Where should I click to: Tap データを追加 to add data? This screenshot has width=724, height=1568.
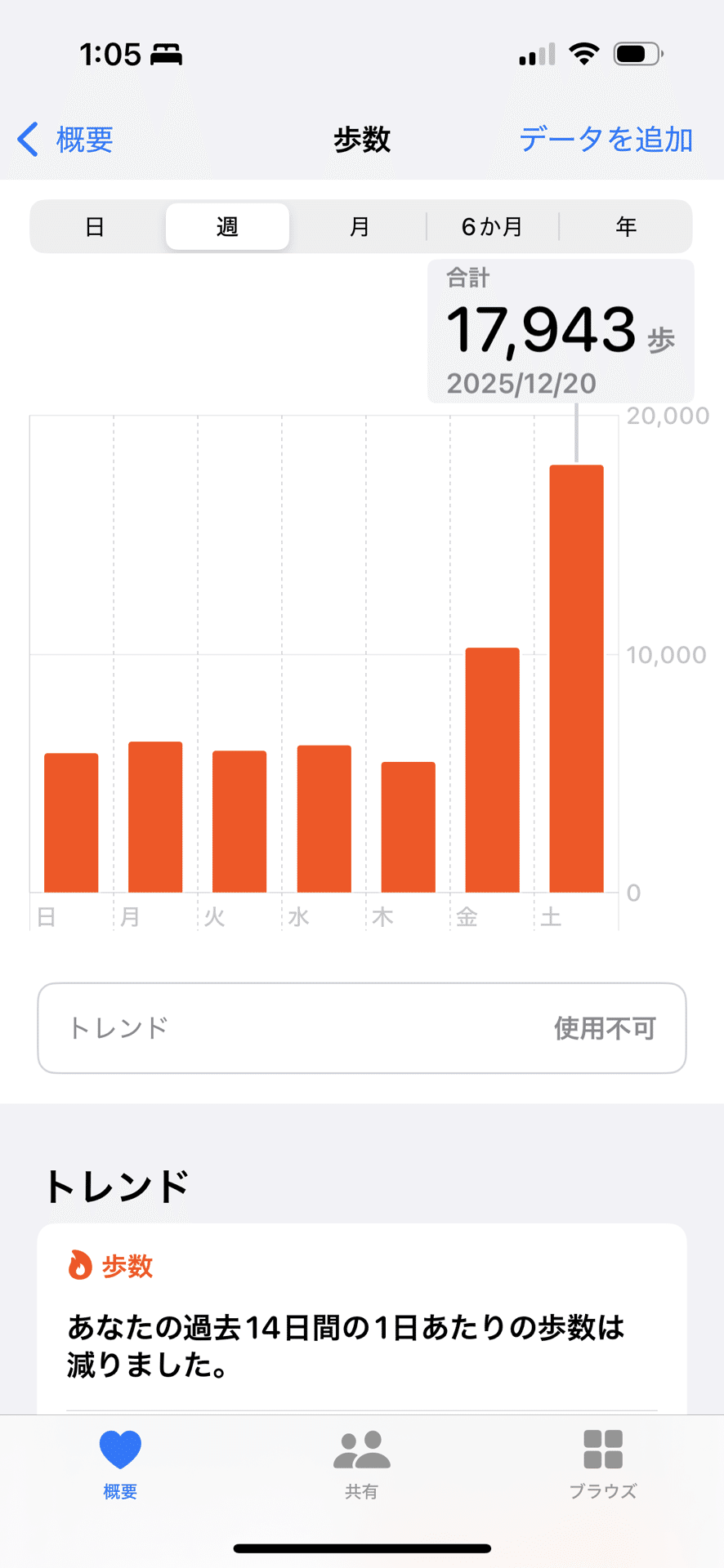pos(607,140)
